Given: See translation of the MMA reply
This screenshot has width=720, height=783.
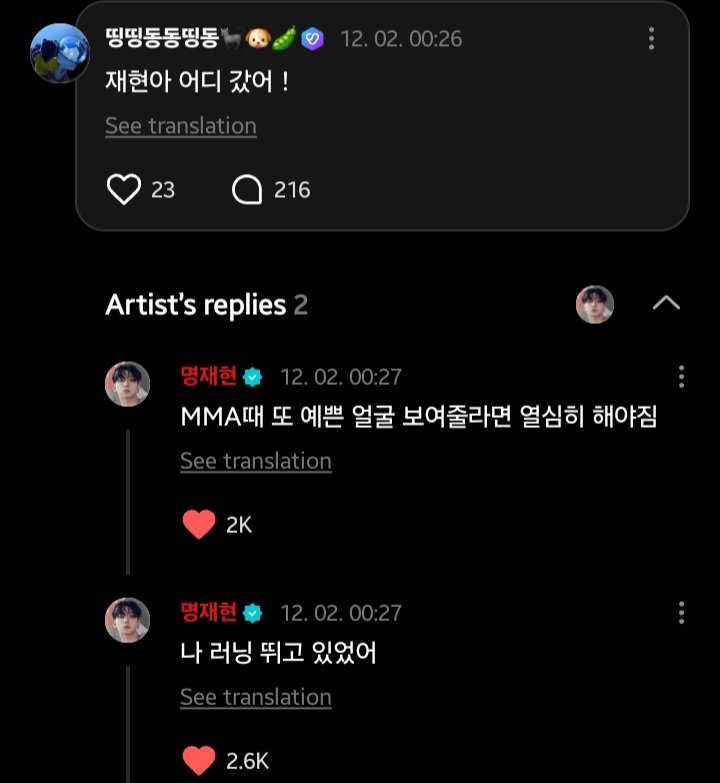Looking at the screenshot, I should 255,461.
